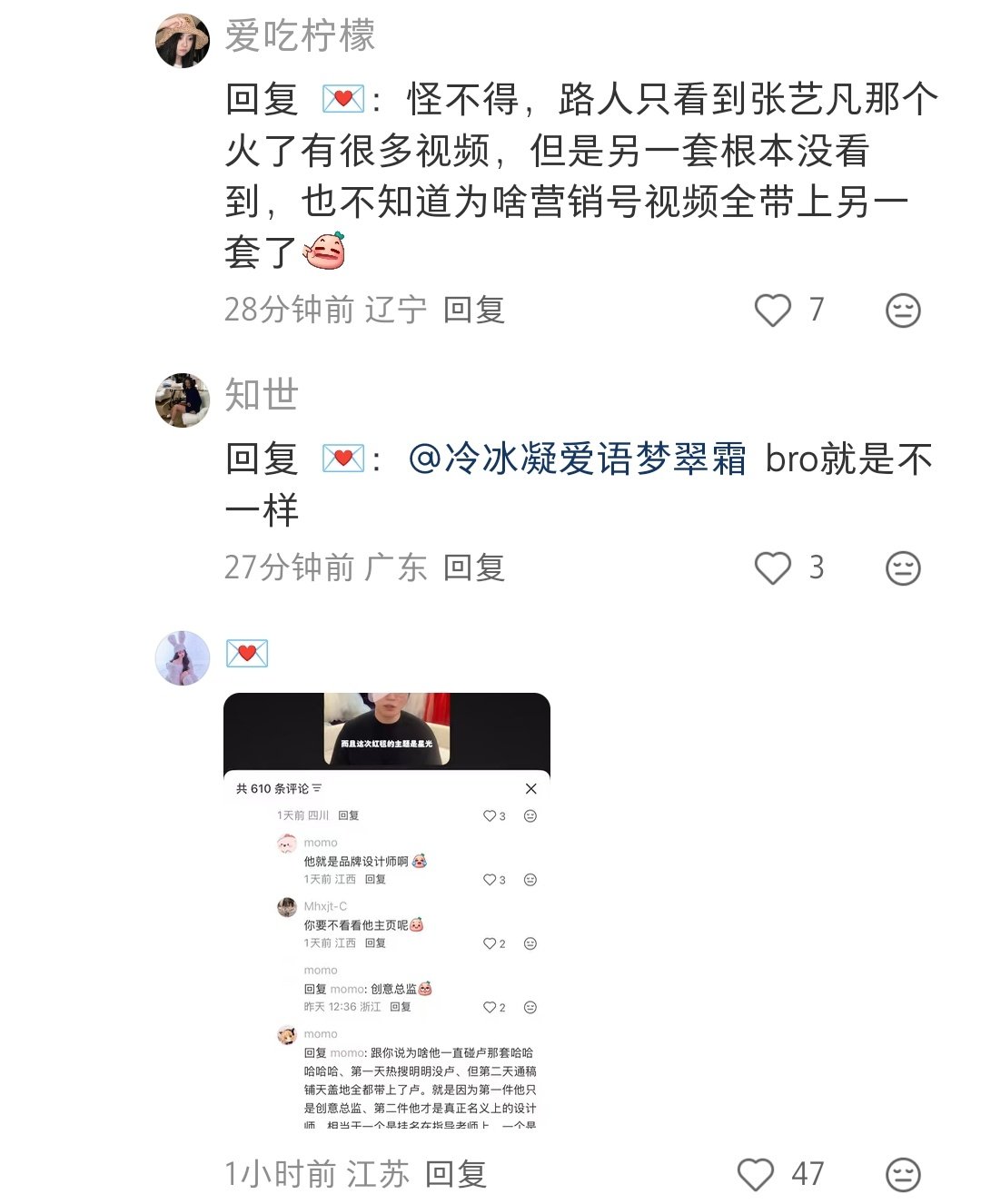The image size is (981, 1204).
Task: Open 爱吃柠檬's username
Action: [x=300, y=36]
